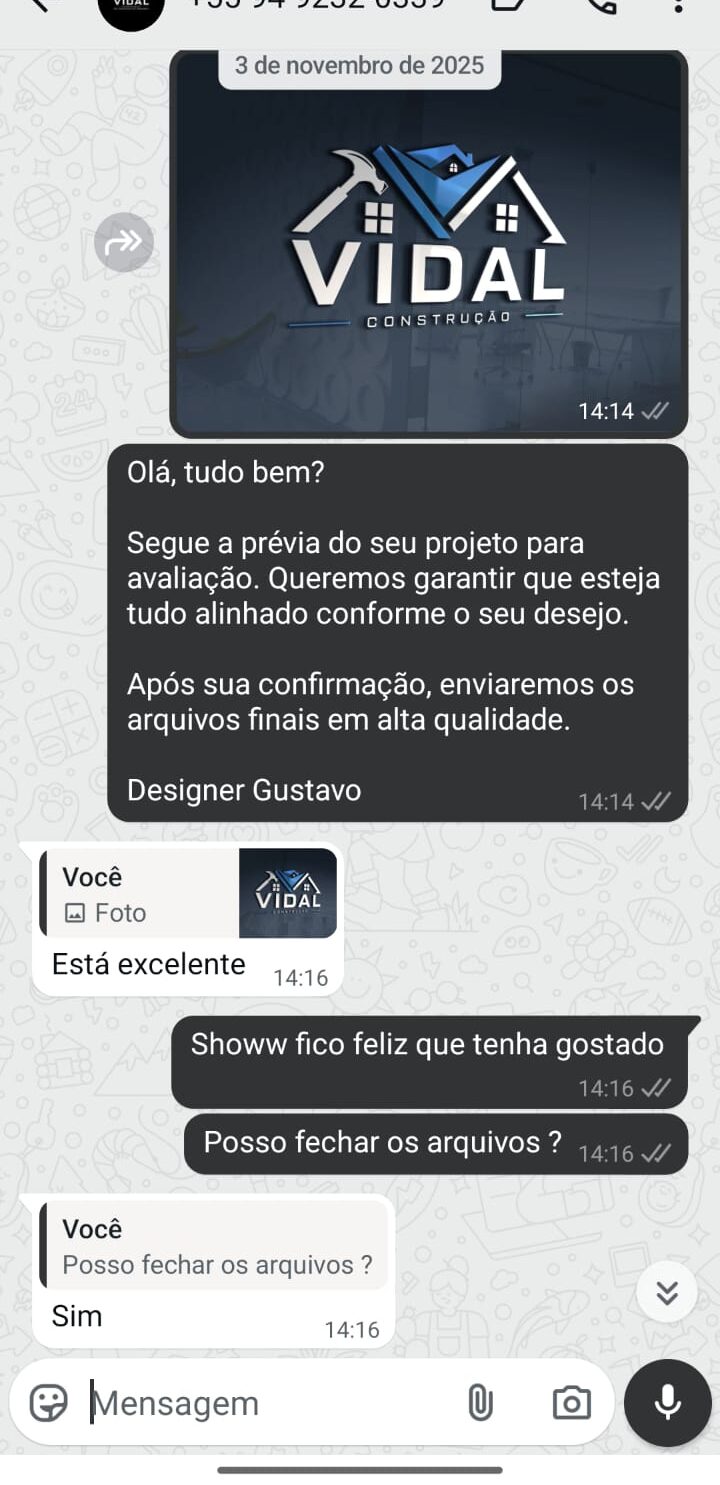The image size is (720, 1485).
Task: Open the emoji picker
Action: click(48, 1403)
